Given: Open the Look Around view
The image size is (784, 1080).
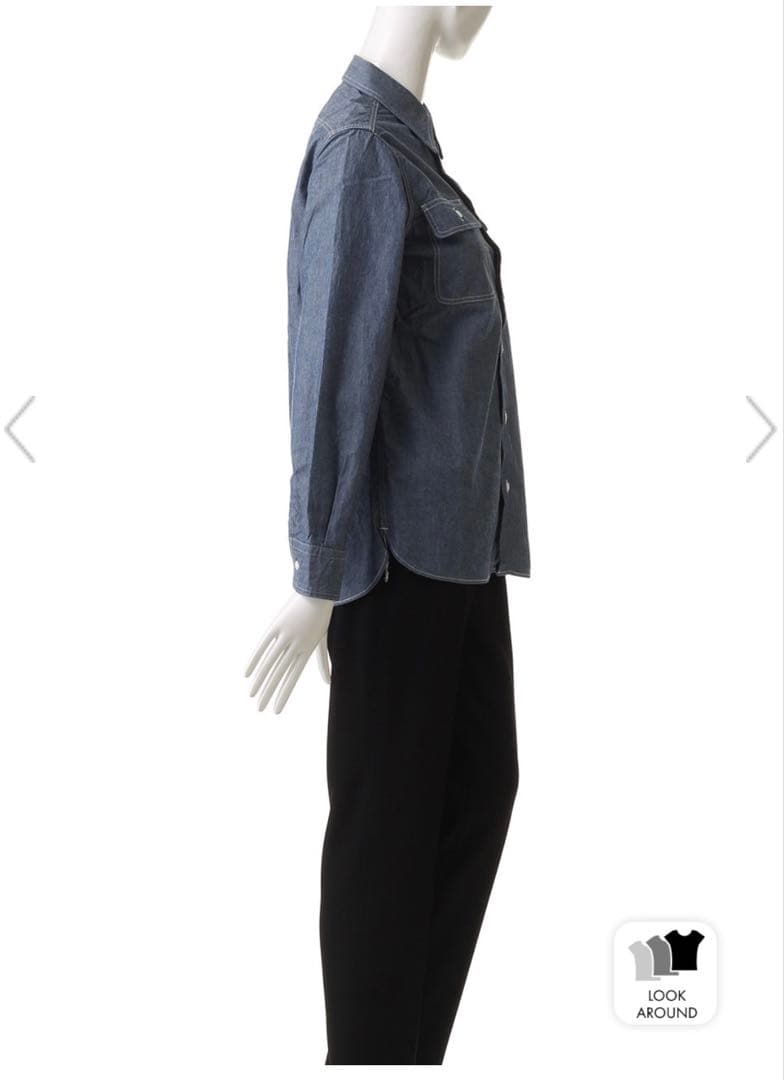Looking at the screenshot, I should coord(666,973).
